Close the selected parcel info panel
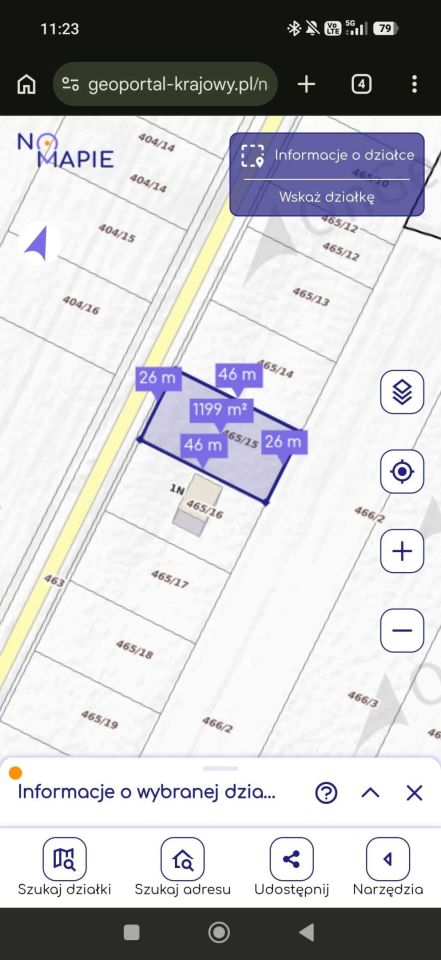This screenshot has width=441, height=960. pos(415,793)
